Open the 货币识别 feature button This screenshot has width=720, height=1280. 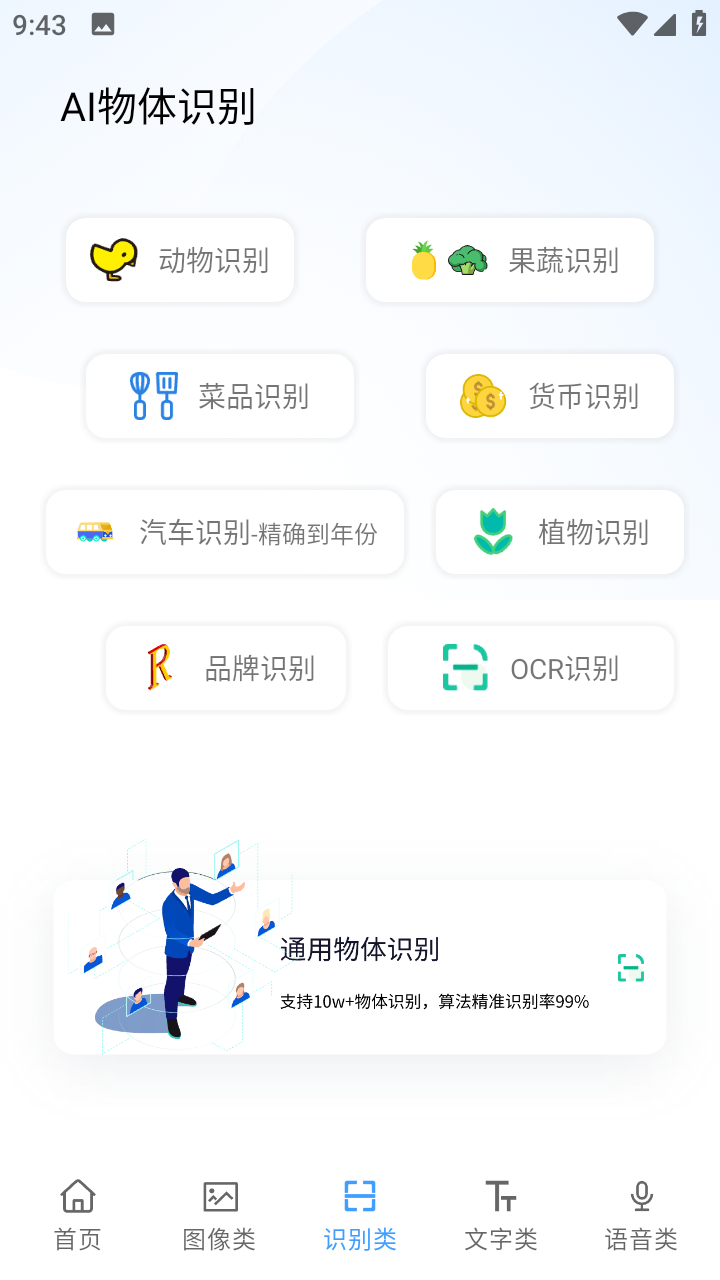(549, 396)
